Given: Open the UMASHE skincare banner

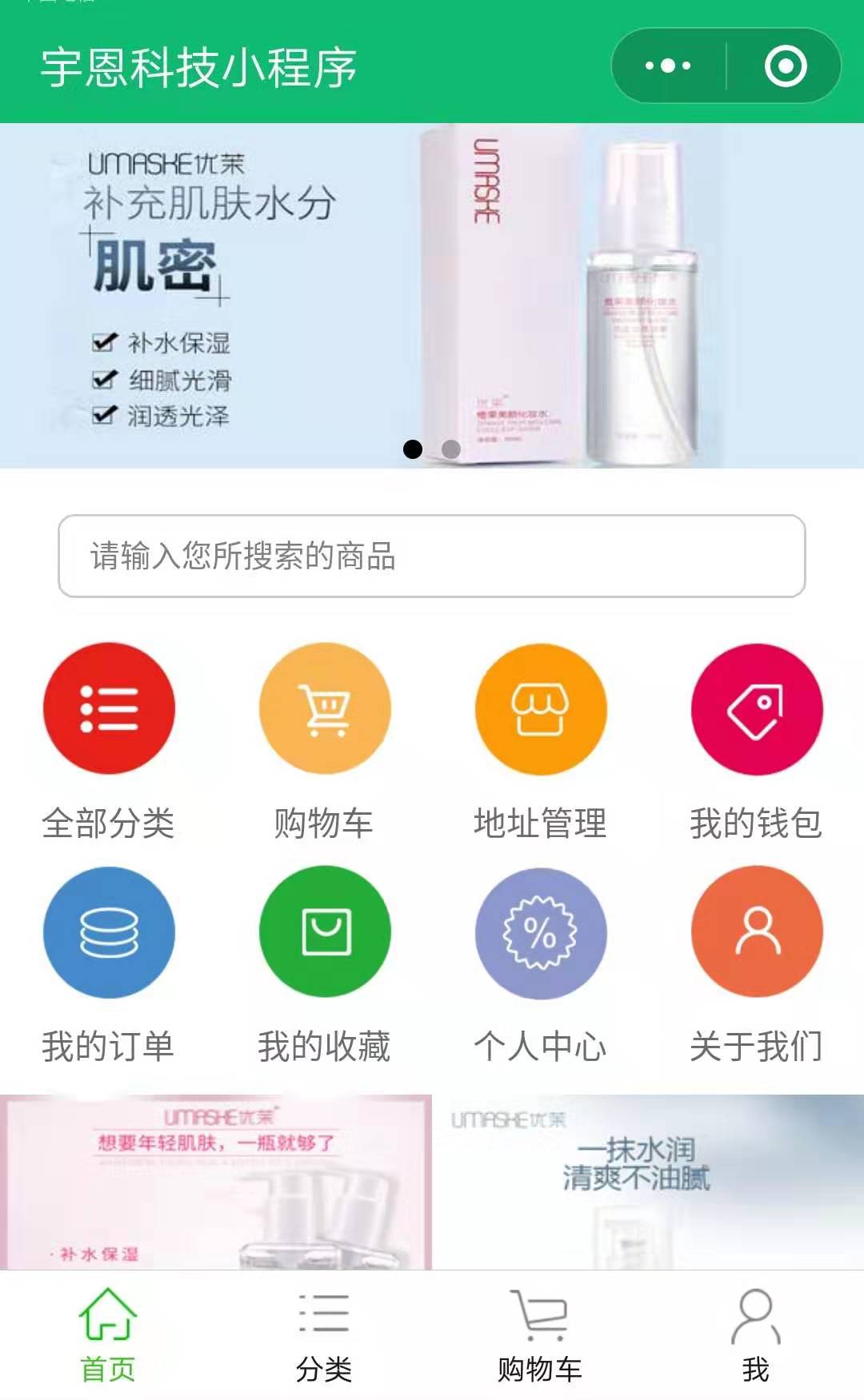Looking at the screenshot, I should (432, 296).
